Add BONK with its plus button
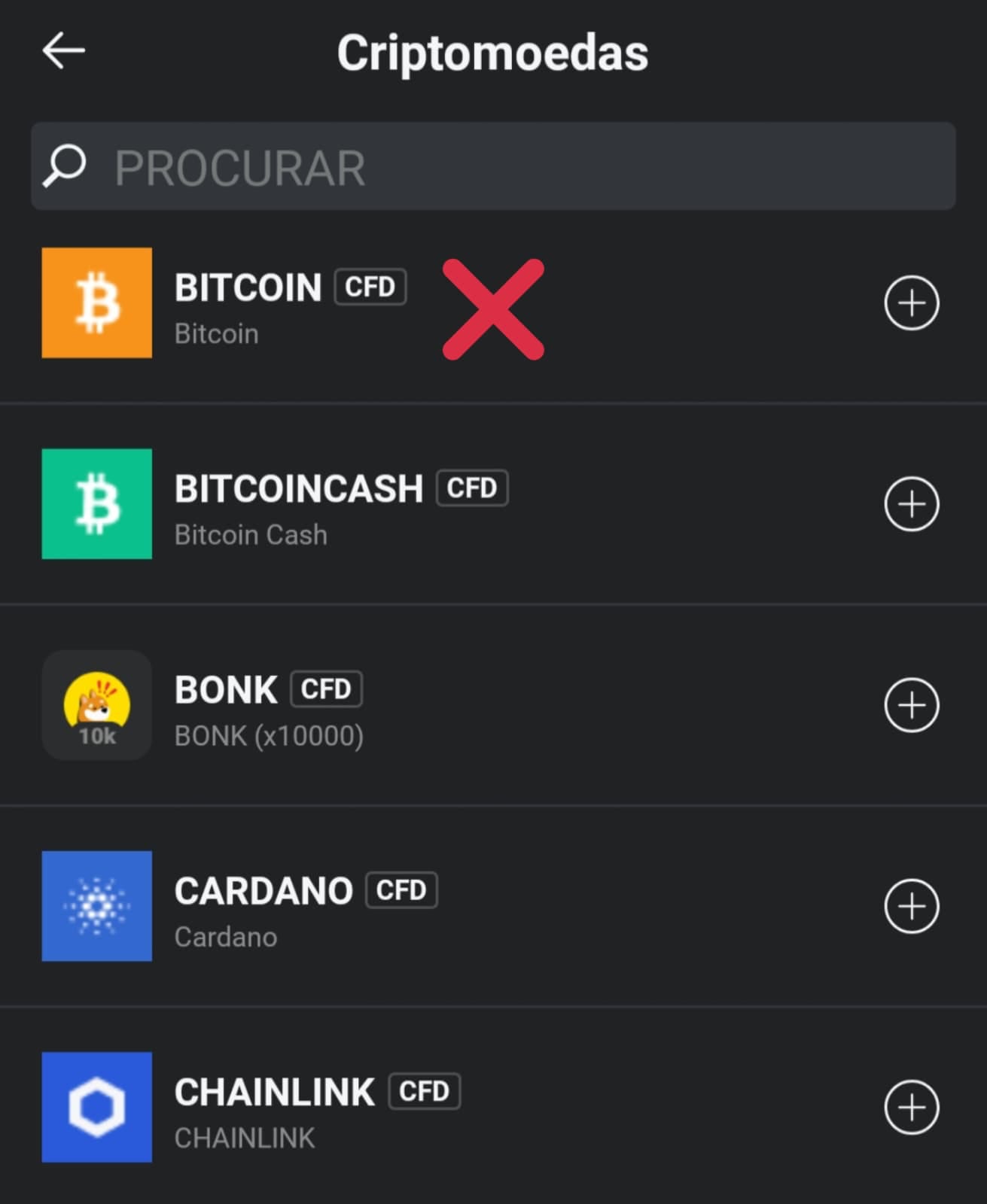The width and height of the screenshot is (987, 1204). tap(911, 705)
